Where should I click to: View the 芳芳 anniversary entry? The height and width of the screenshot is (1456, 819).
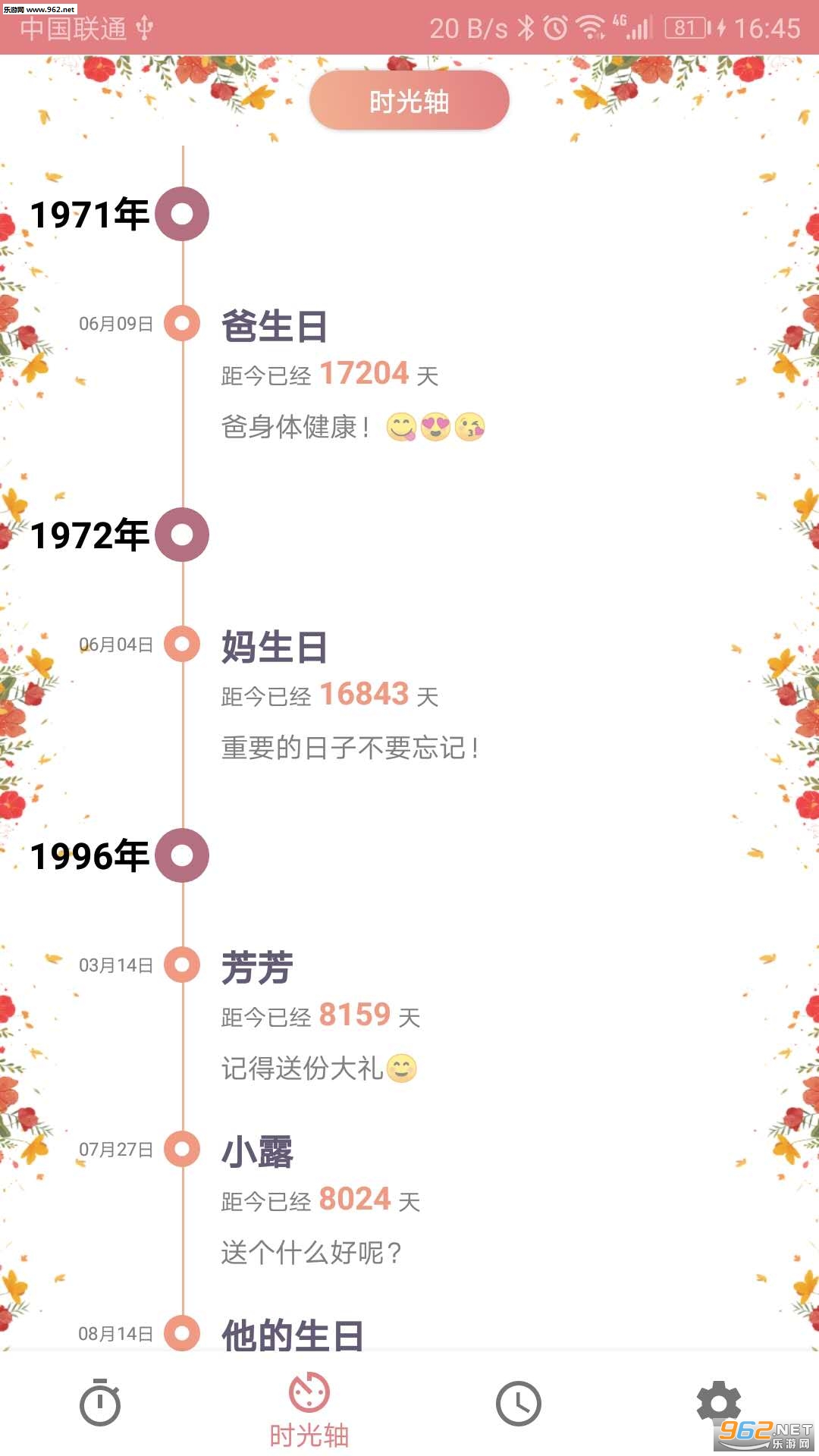coord(257,968)
